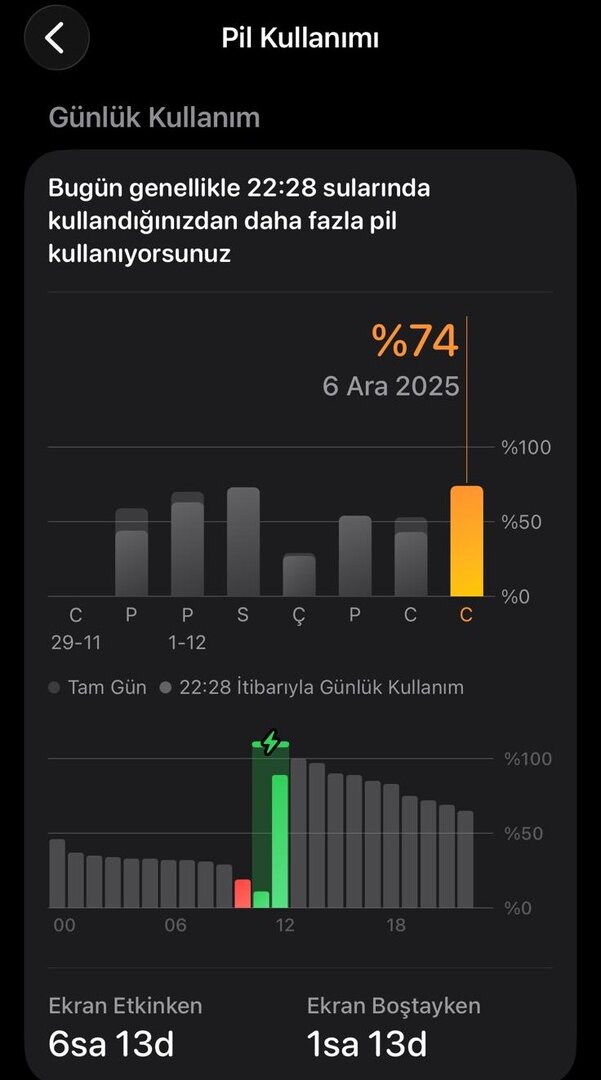Select the S day bar
This screenshot has width=601, height=1080.
[x=243, y=542]
